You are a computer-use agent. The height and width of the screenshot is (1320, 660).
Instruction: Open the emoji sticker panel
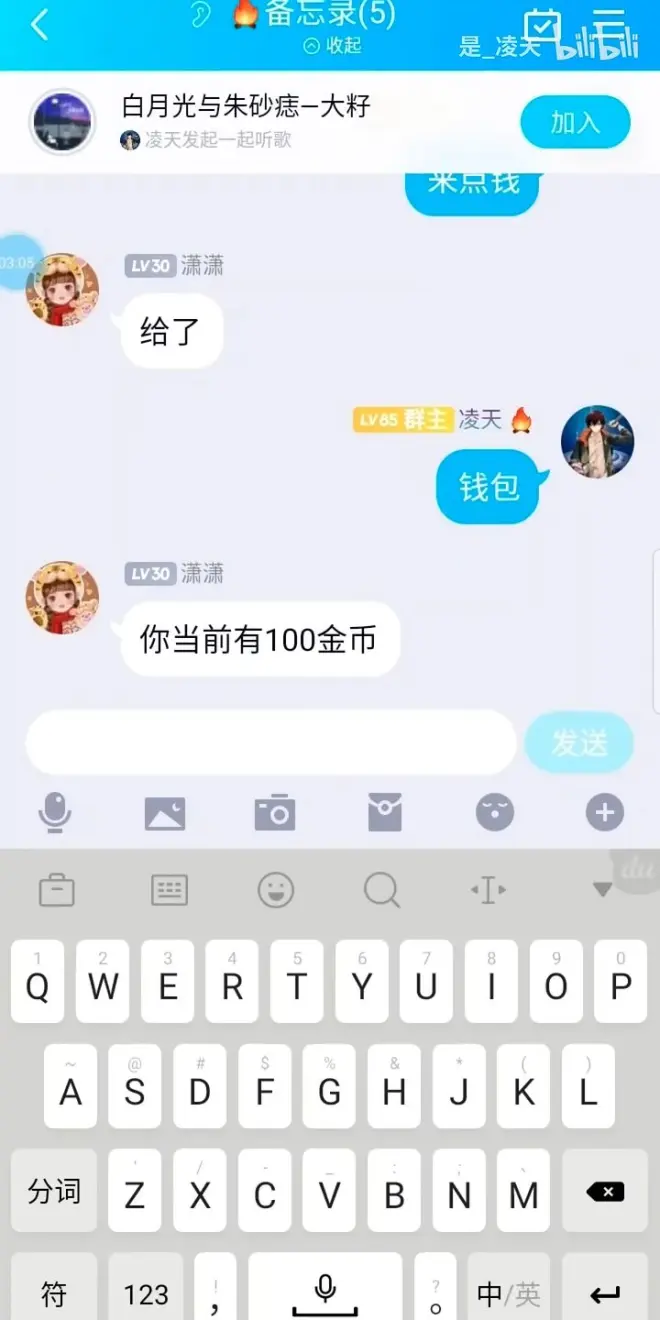pos(494,813)
